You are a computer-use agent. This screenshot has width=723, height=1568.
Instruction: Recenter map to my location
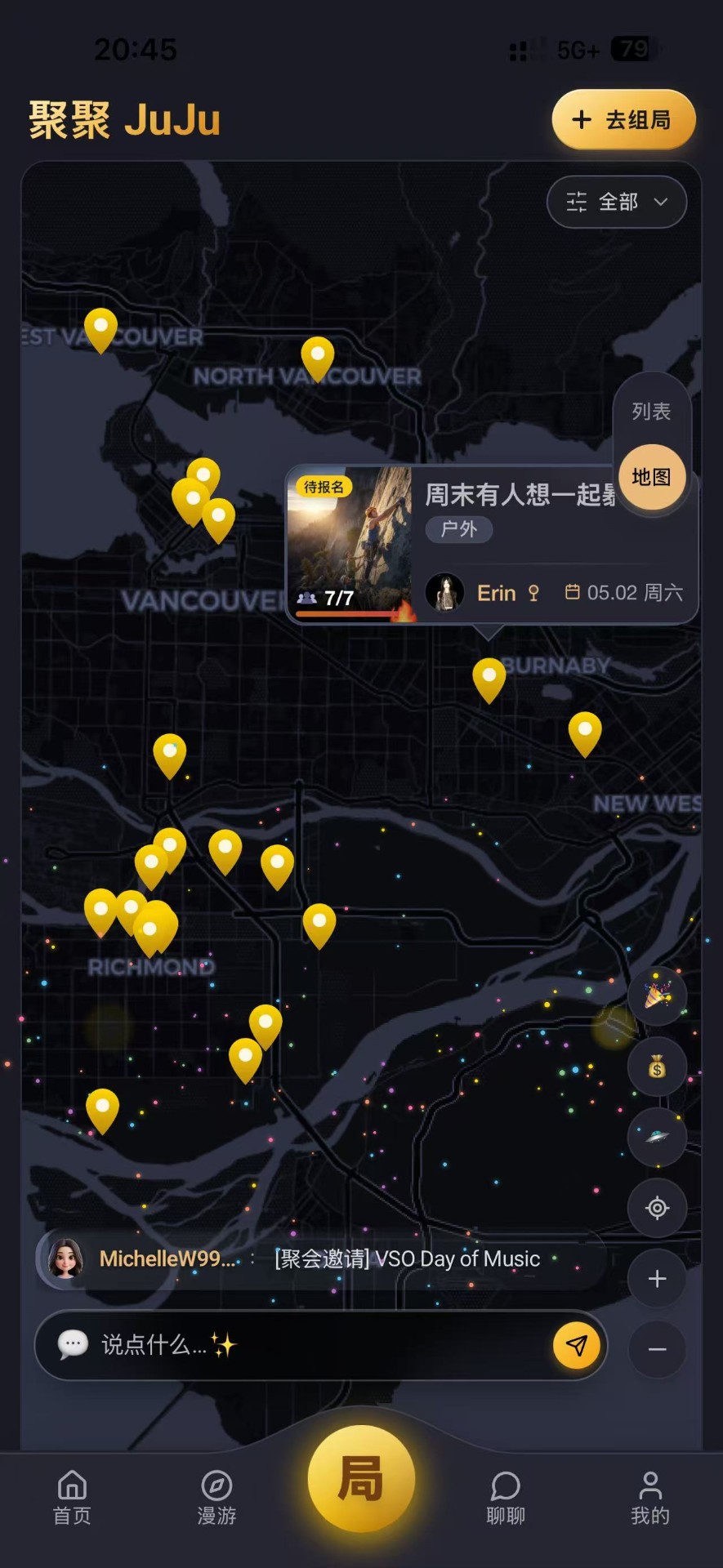[x=657, y=1208]
